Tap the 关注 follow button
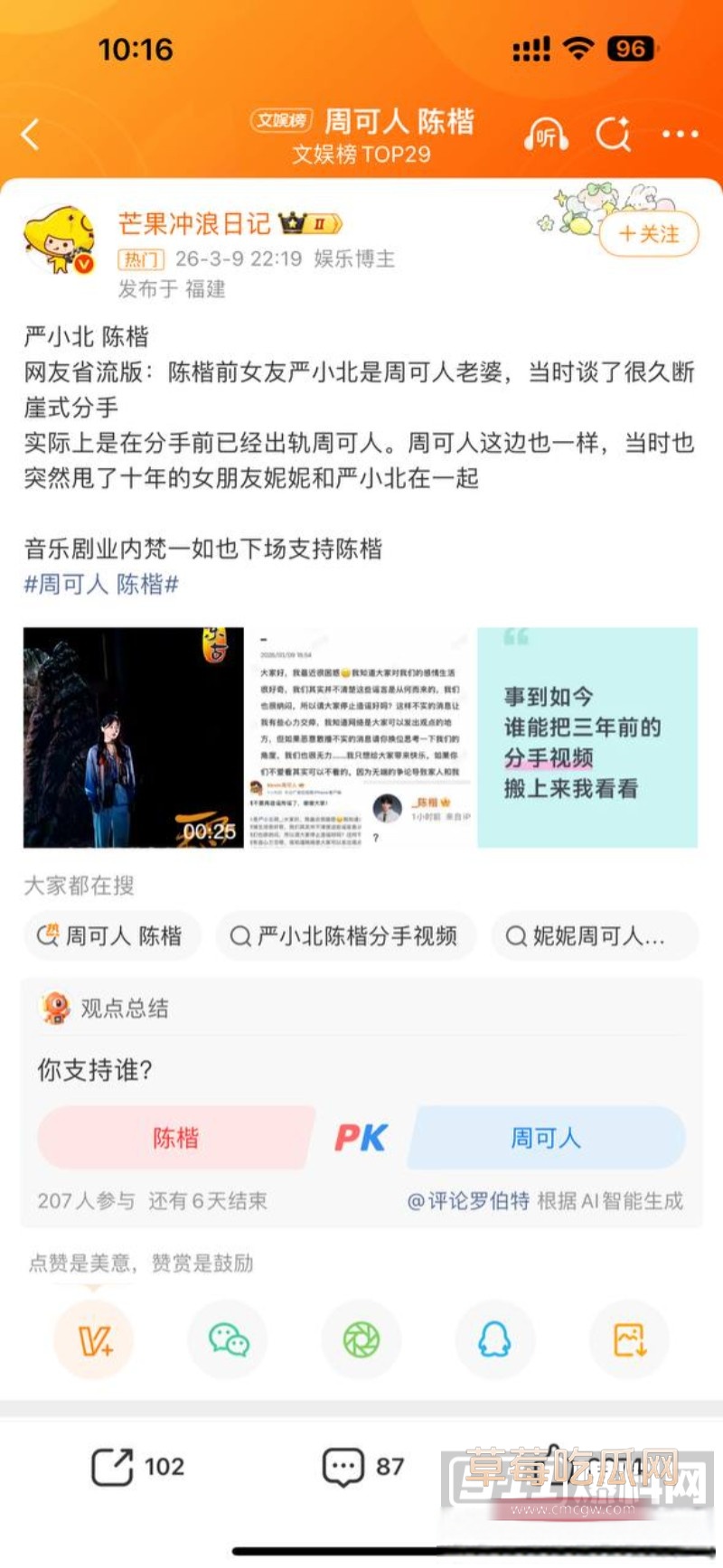This screenshot has height=1568, width=723. click(x=647, y=234)
